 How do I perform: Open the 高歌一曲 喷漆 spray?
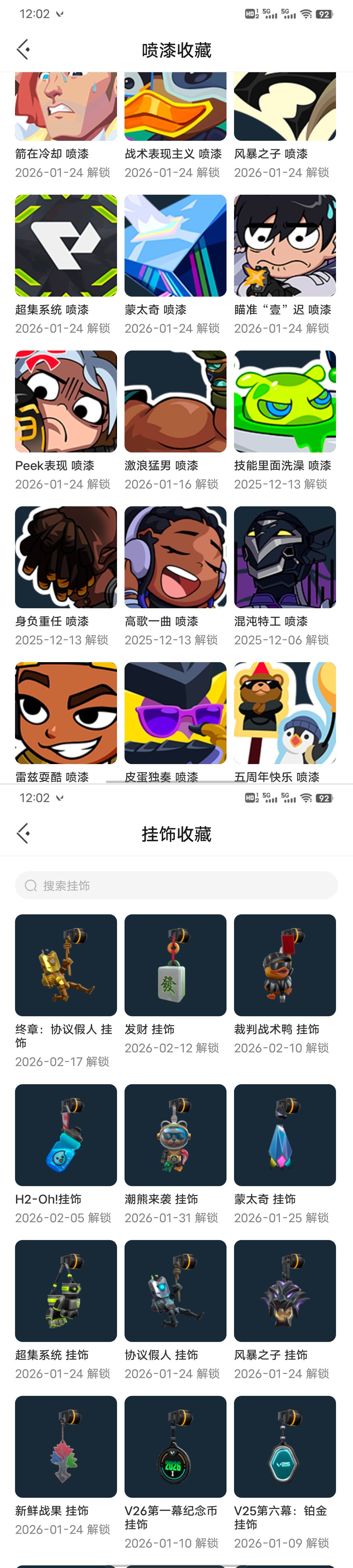pyautogui.click(x=175, y=558)
